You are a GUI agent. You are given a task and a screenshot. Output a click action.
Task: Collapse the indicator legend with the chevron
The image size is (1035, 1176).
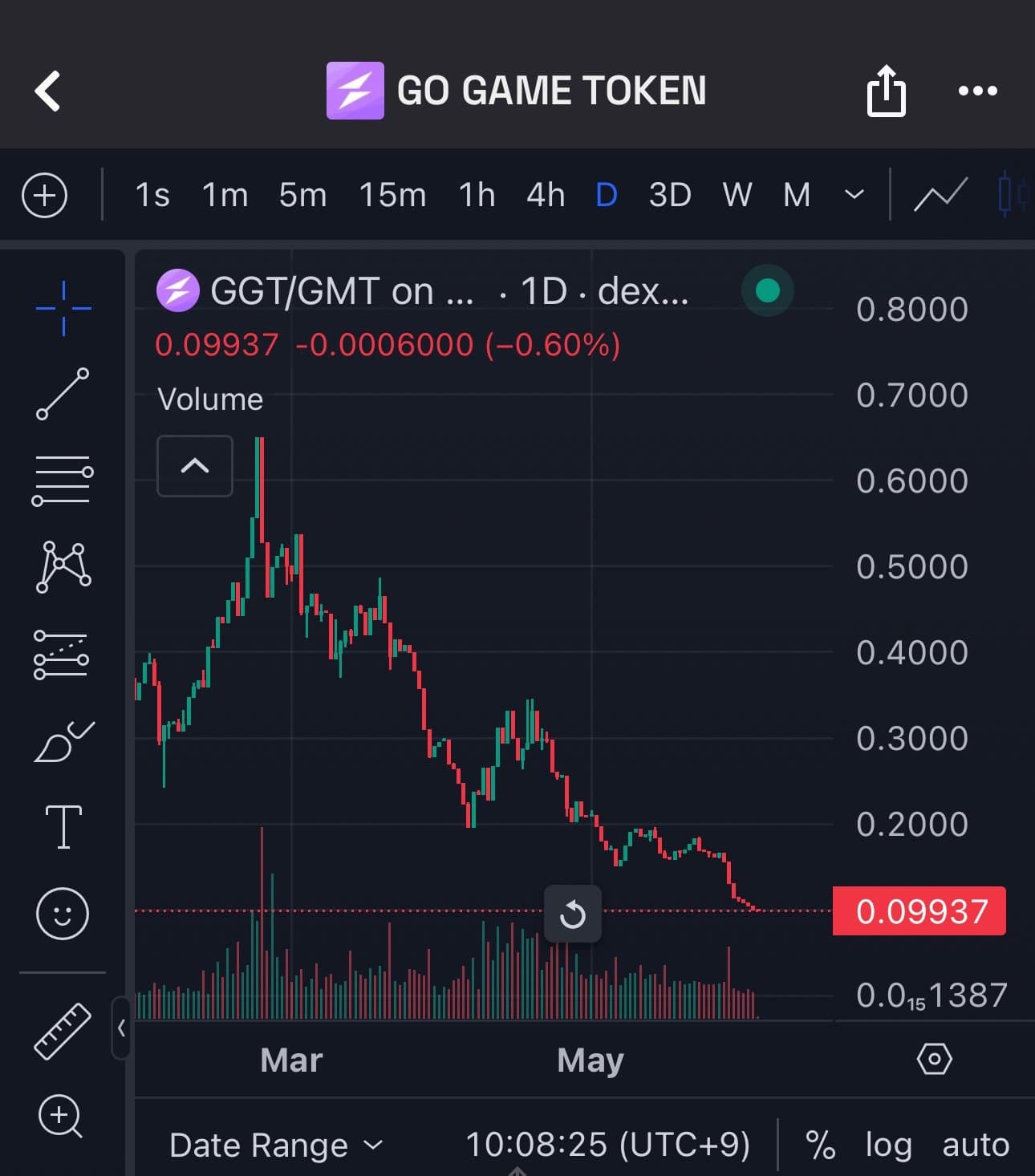(x=195, y=466)
